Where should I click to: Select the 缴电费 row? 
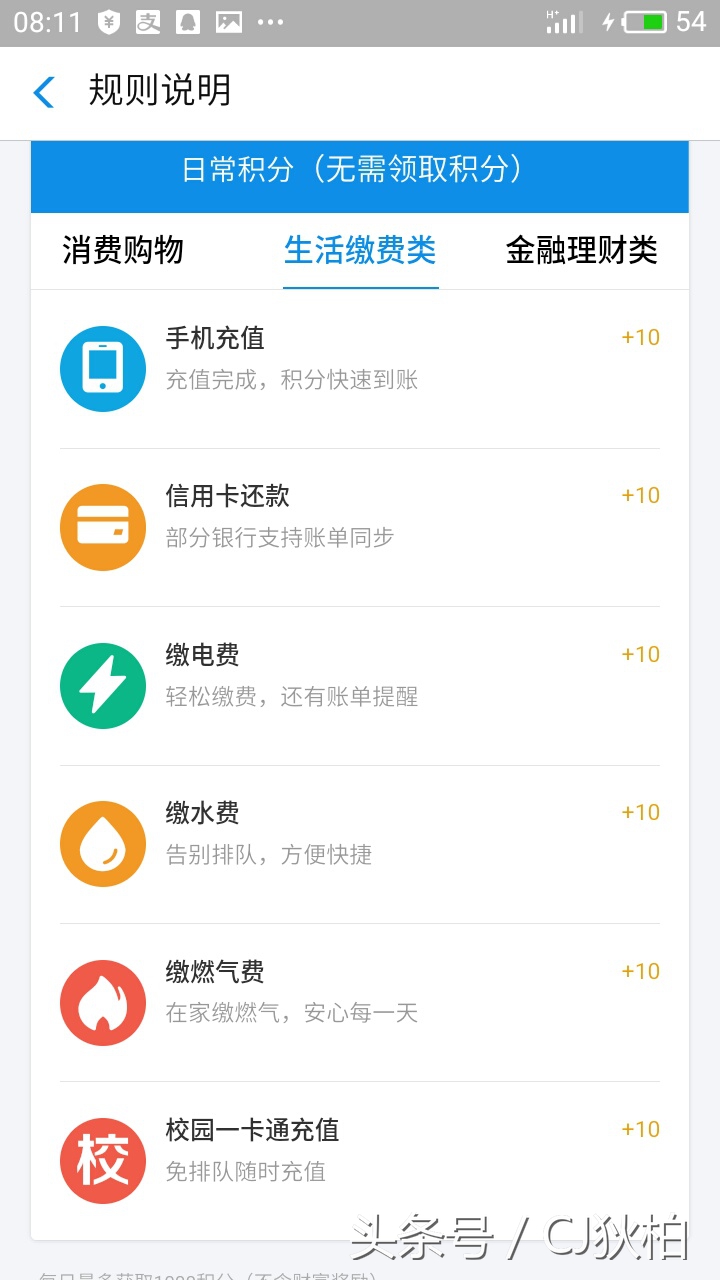coord(199,654)
